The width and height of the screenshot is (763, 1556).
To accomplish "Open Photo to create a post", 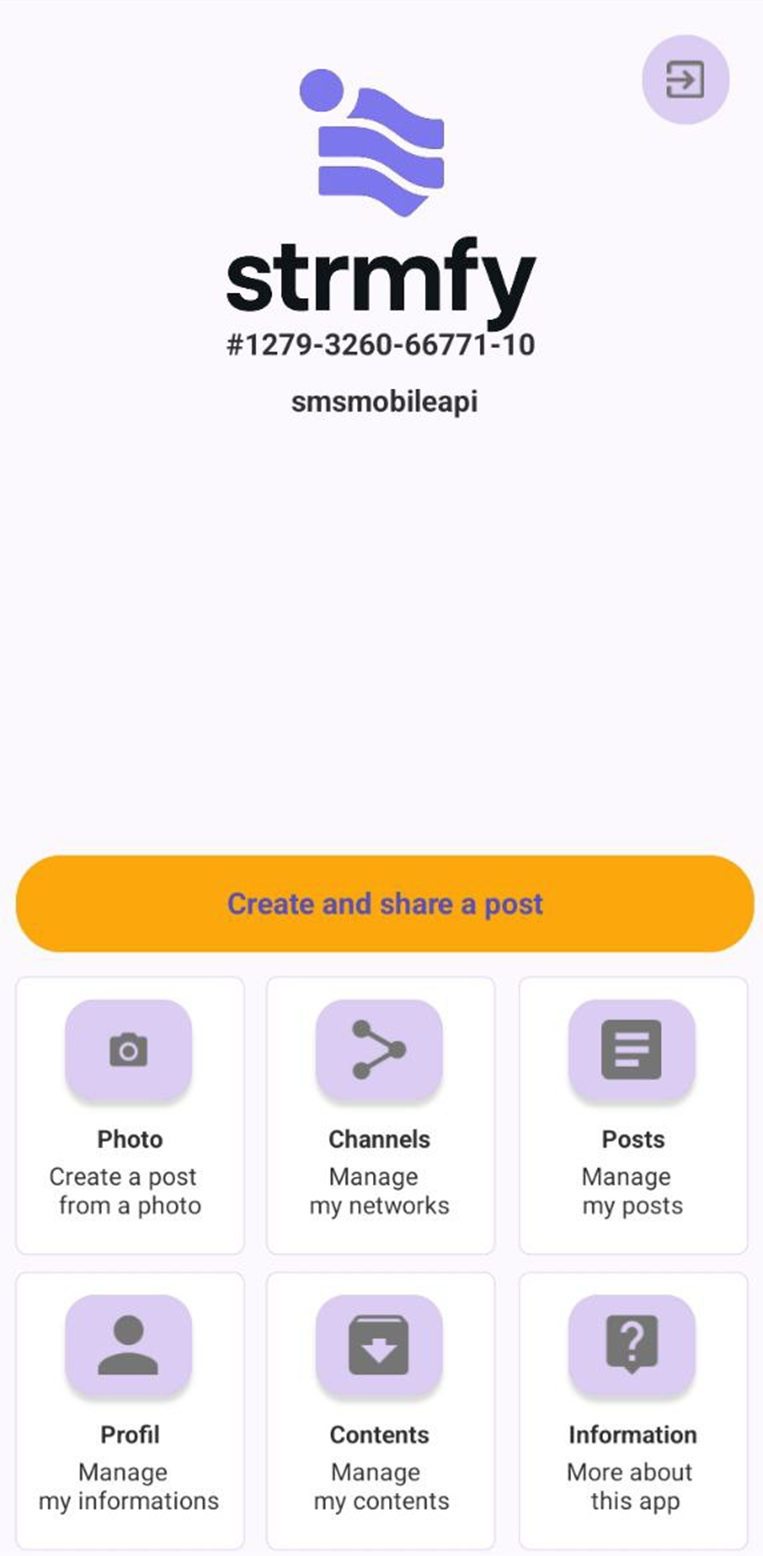I will [130, 1114].
